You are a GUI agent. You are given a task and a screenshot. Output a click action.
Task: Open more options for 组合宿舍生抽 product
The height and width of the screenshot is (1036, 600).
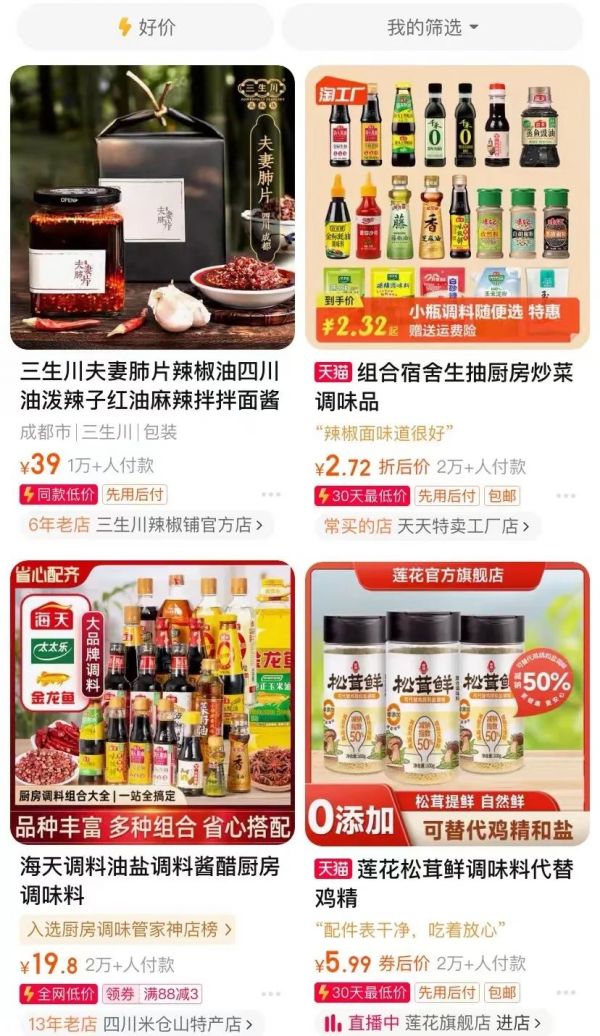(566, 495)
